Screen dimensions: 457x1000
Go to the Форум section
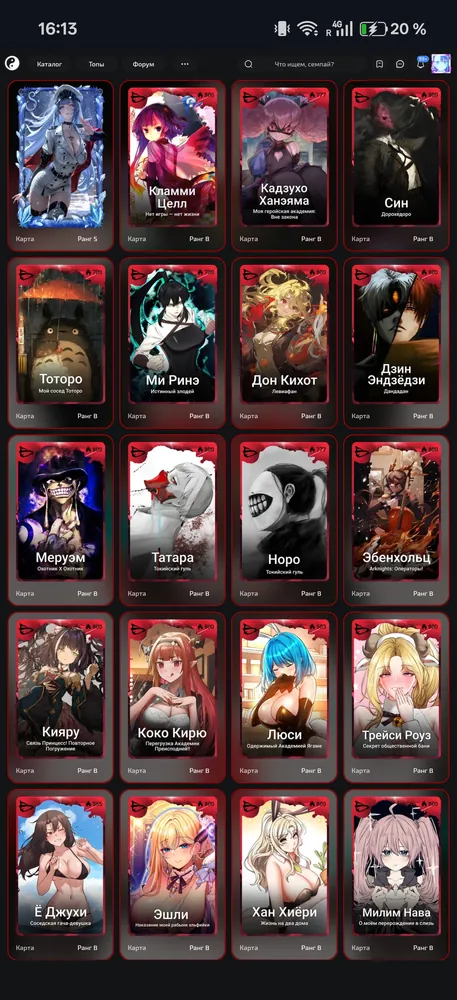(x=143, y=64)
